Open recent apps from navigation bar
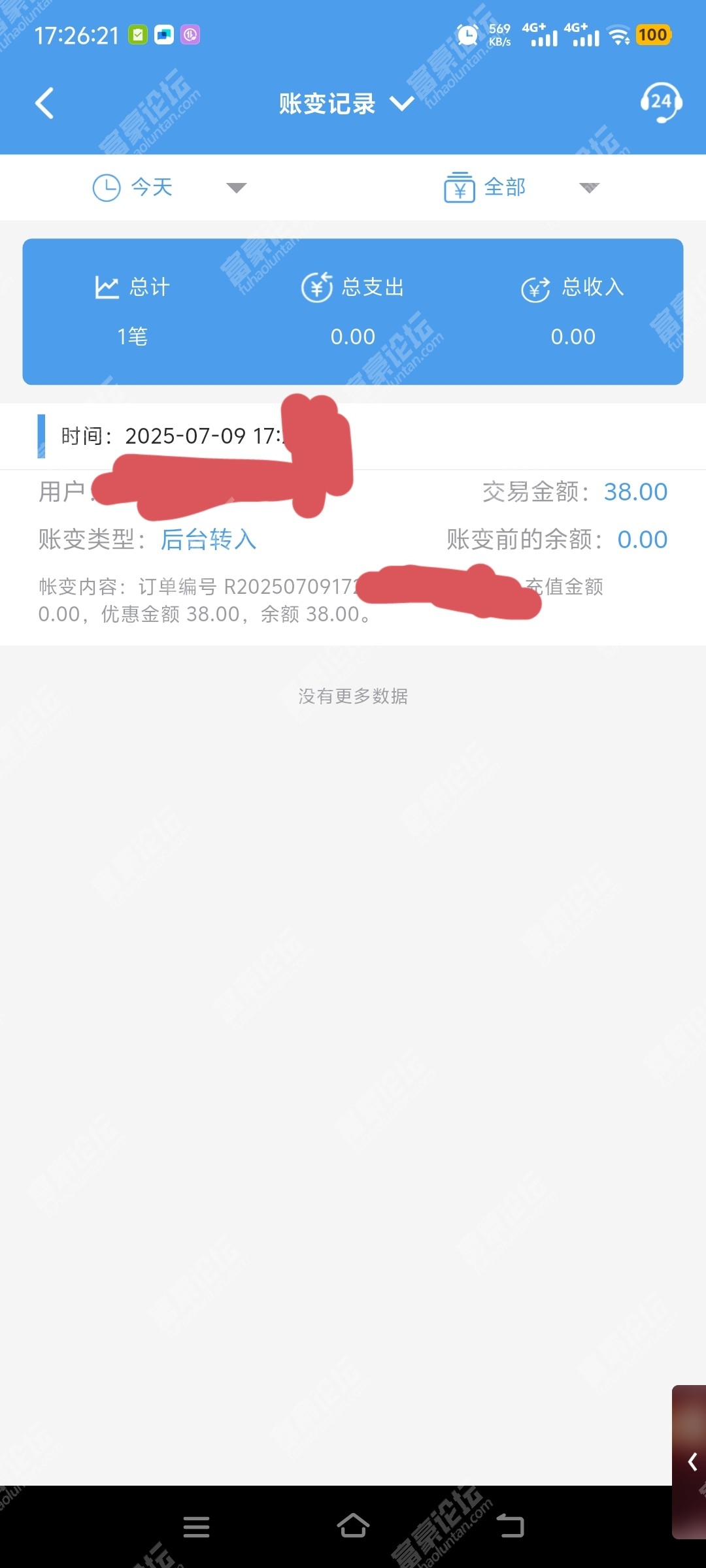706x1568 pixels. (196, 1527)
